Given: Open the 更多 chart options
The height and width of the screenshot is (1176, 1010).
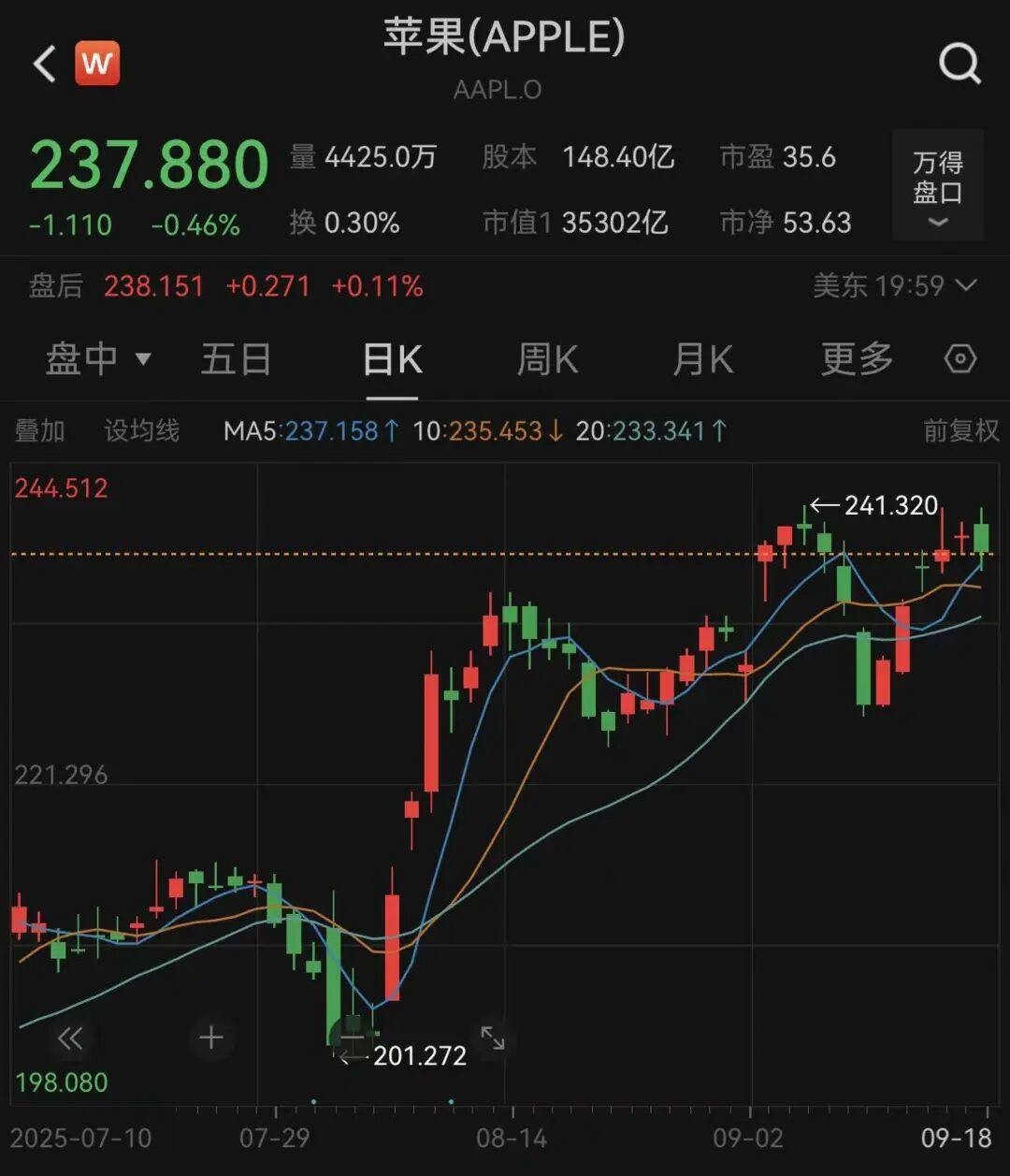Looking at the screenshot, I should [857, 359].
